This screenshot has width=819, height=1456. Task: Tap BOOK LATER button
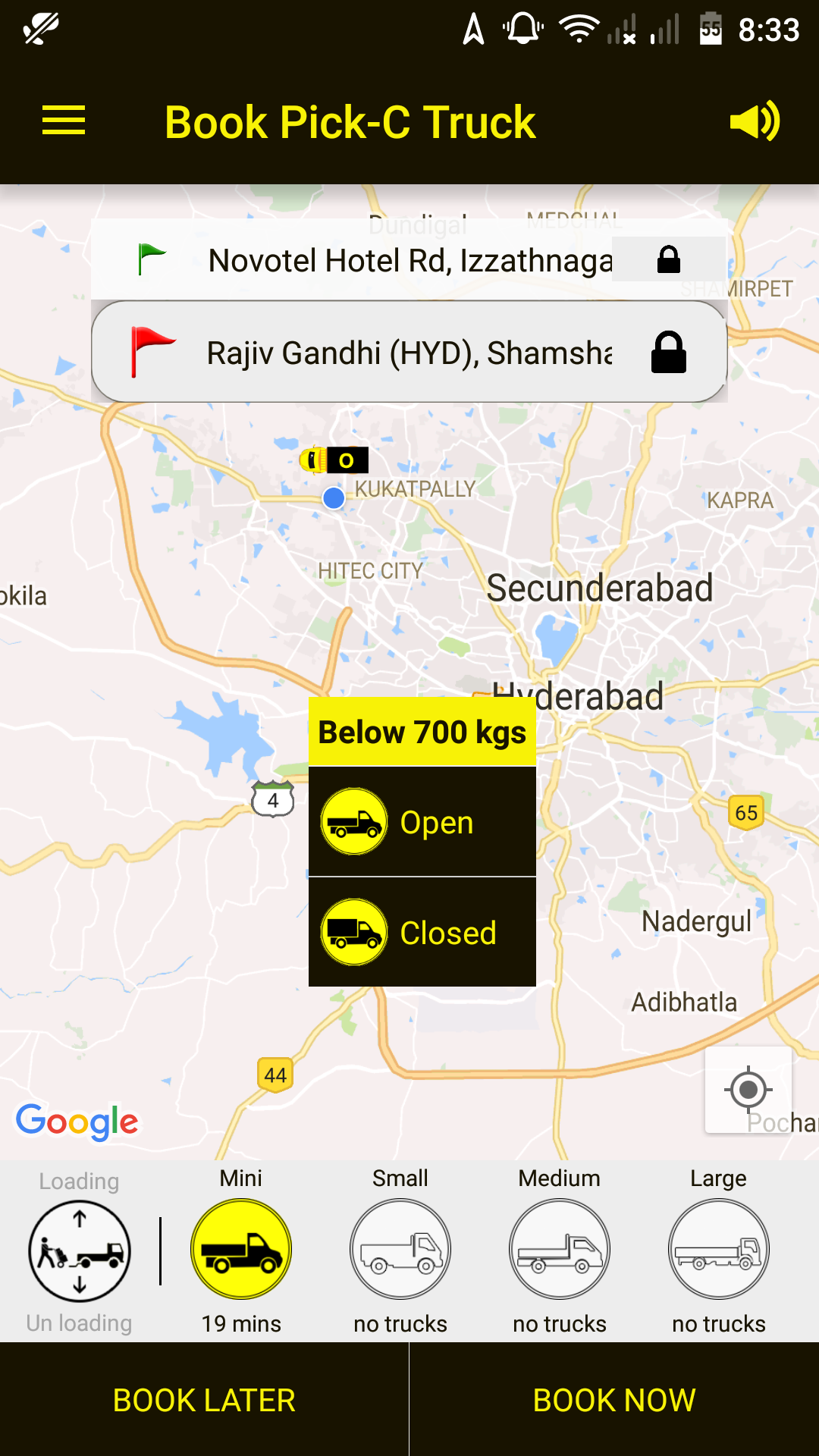click(x=204, y=1400)
